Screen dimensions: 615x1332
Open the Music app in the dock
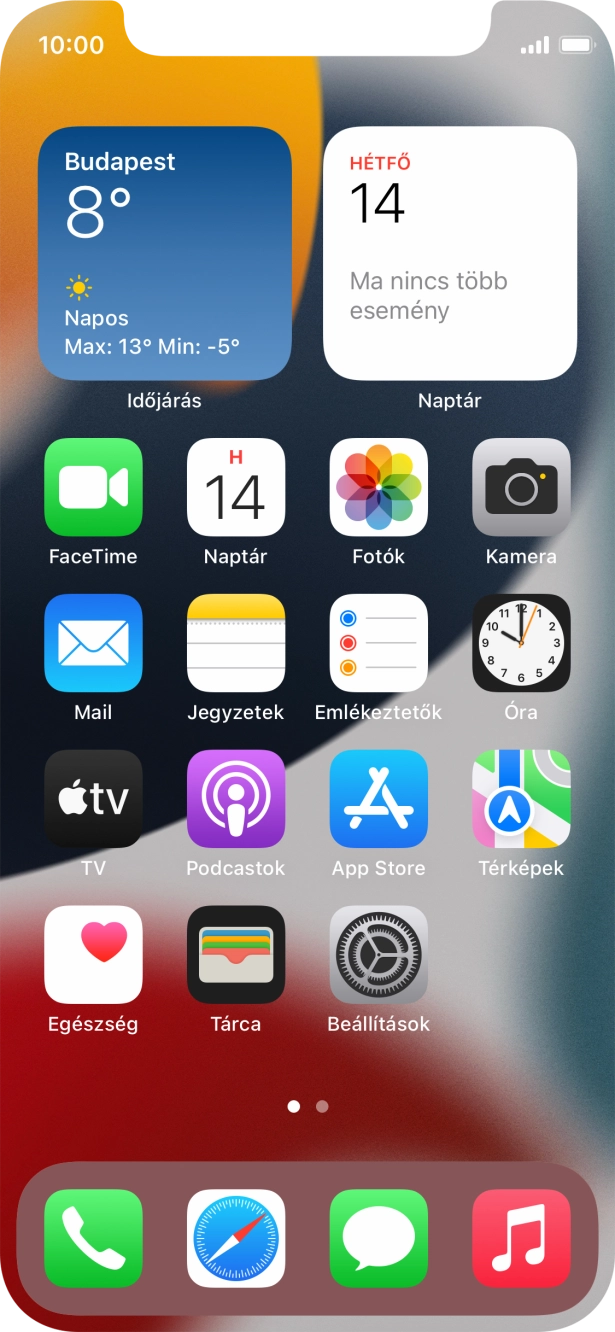point(521,1238)
